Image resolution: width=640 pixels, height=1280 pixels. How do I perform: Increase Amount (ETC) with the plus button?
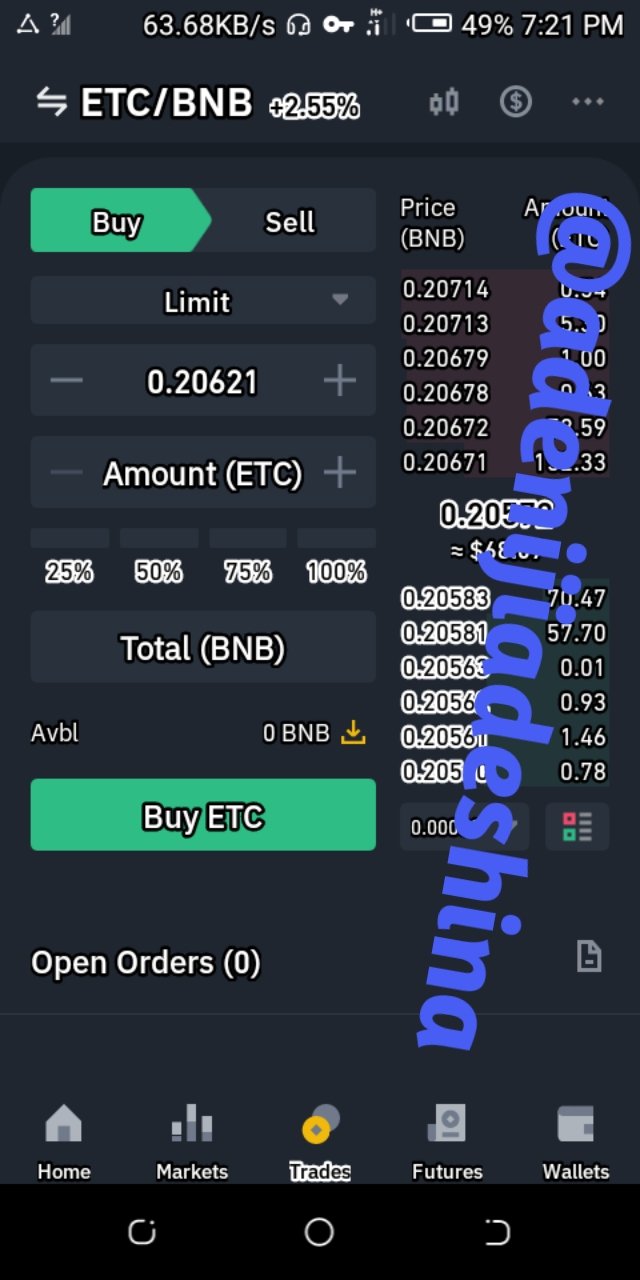(x=340, y=473)
